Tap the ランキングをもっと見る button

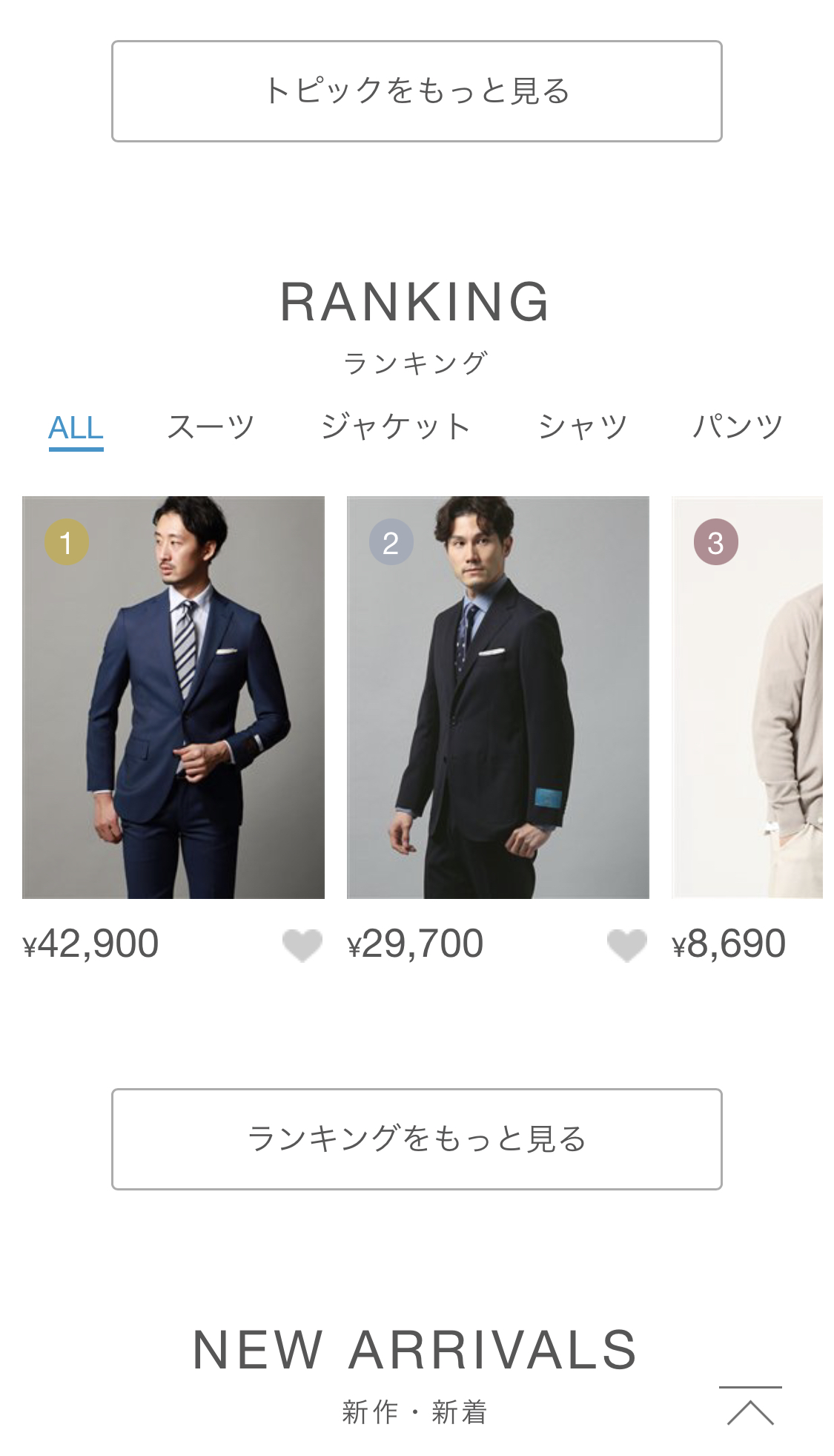417,1139
